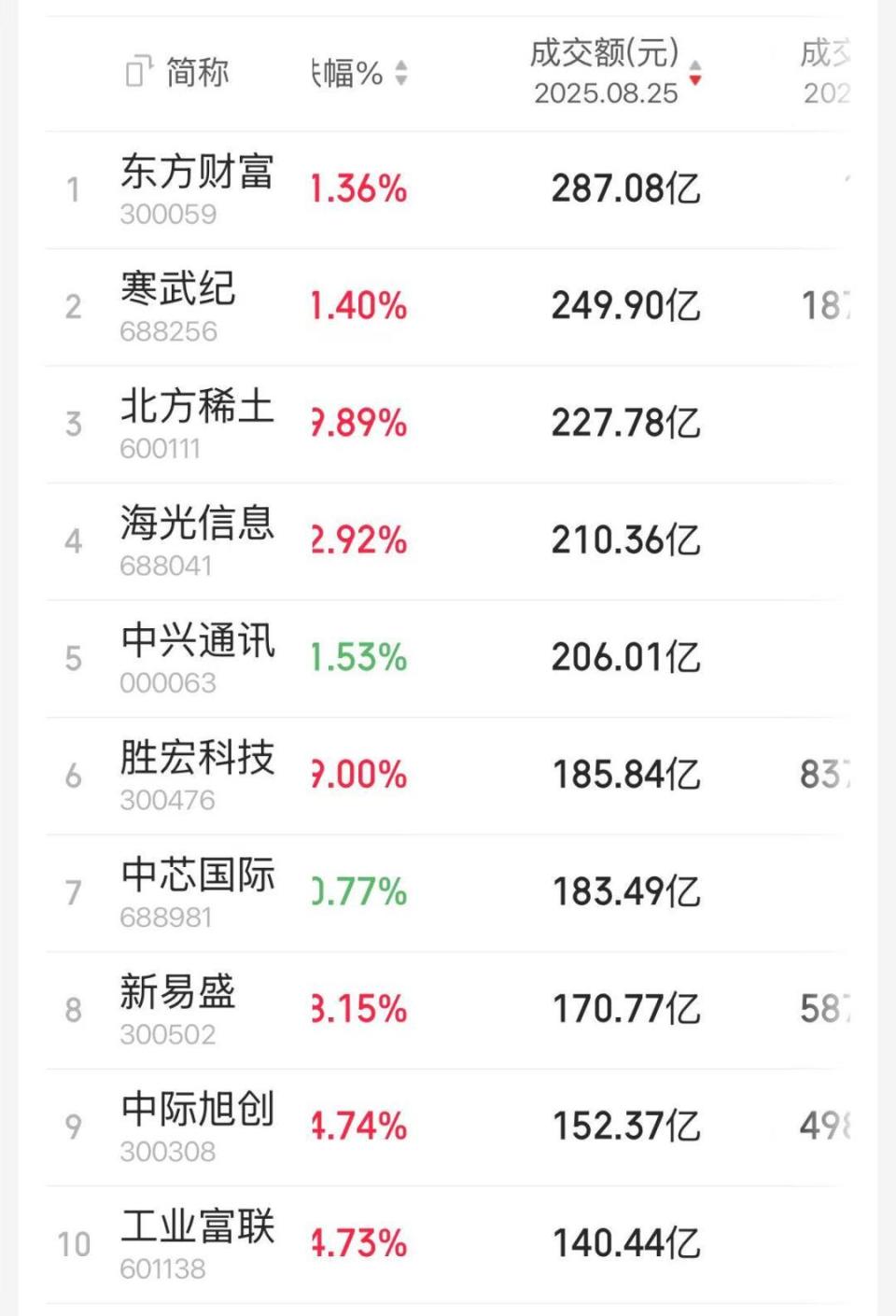Open 北方稀土 stock page

198,408
